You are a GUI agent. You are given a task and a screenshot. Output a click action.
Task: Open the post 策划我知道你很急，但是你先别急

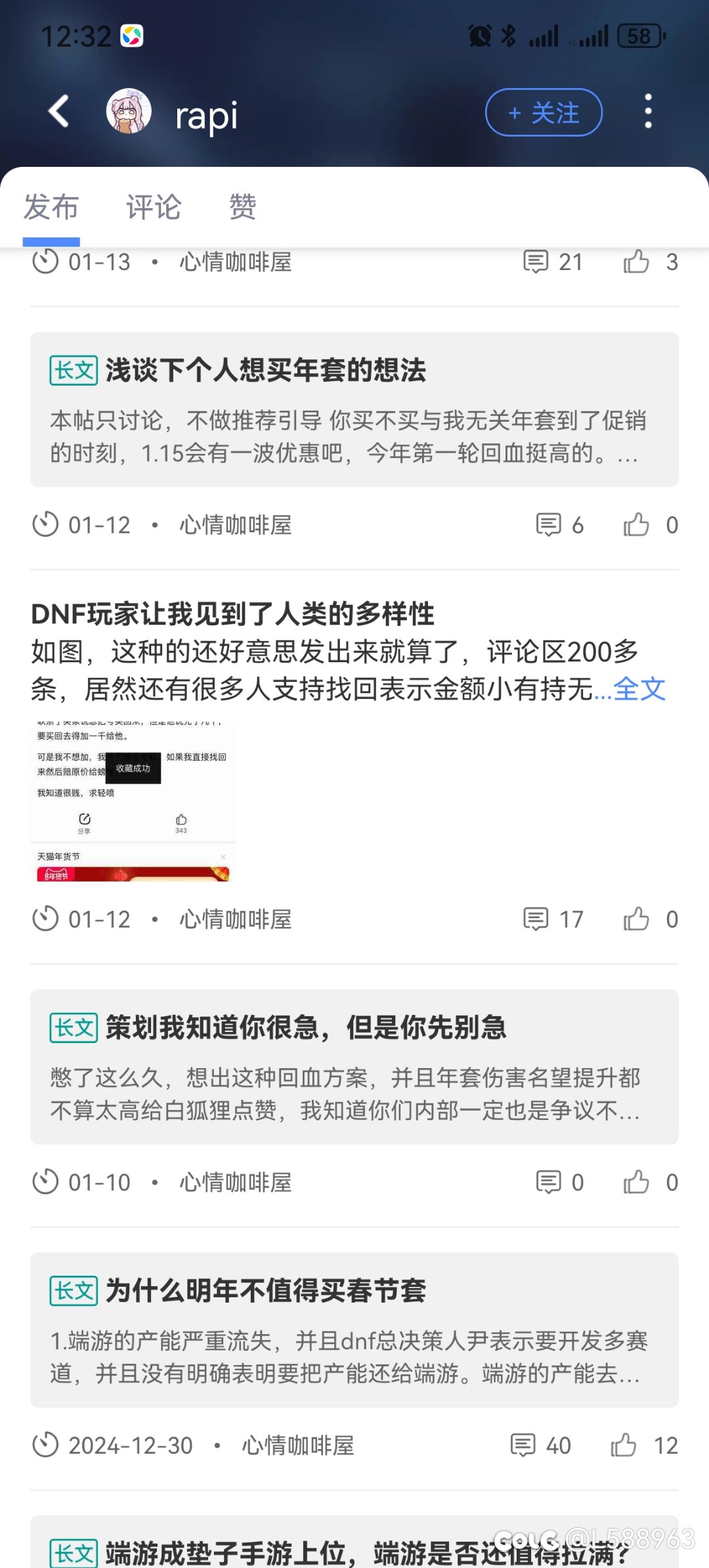point(354,1067)
